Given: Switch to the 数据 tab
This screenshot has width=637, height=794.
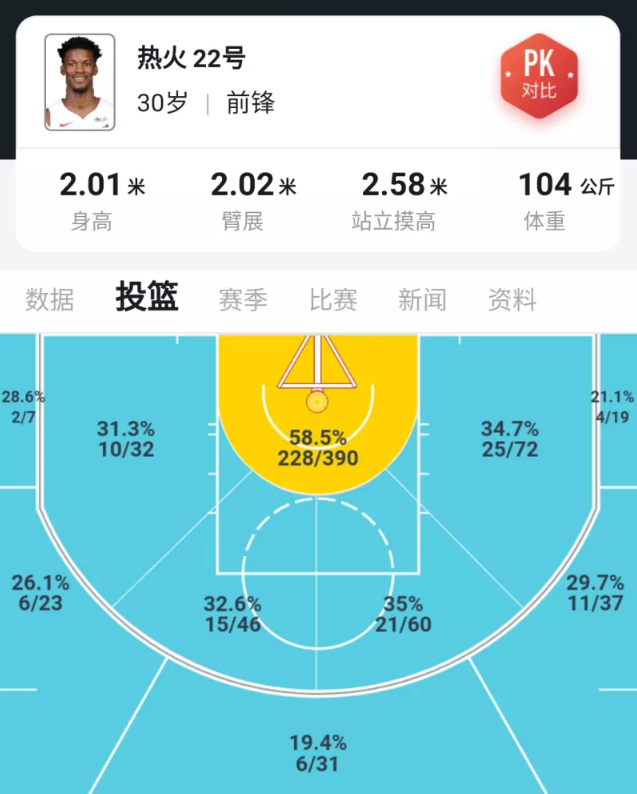Looking at the screenshot, I should click(50, 299).
